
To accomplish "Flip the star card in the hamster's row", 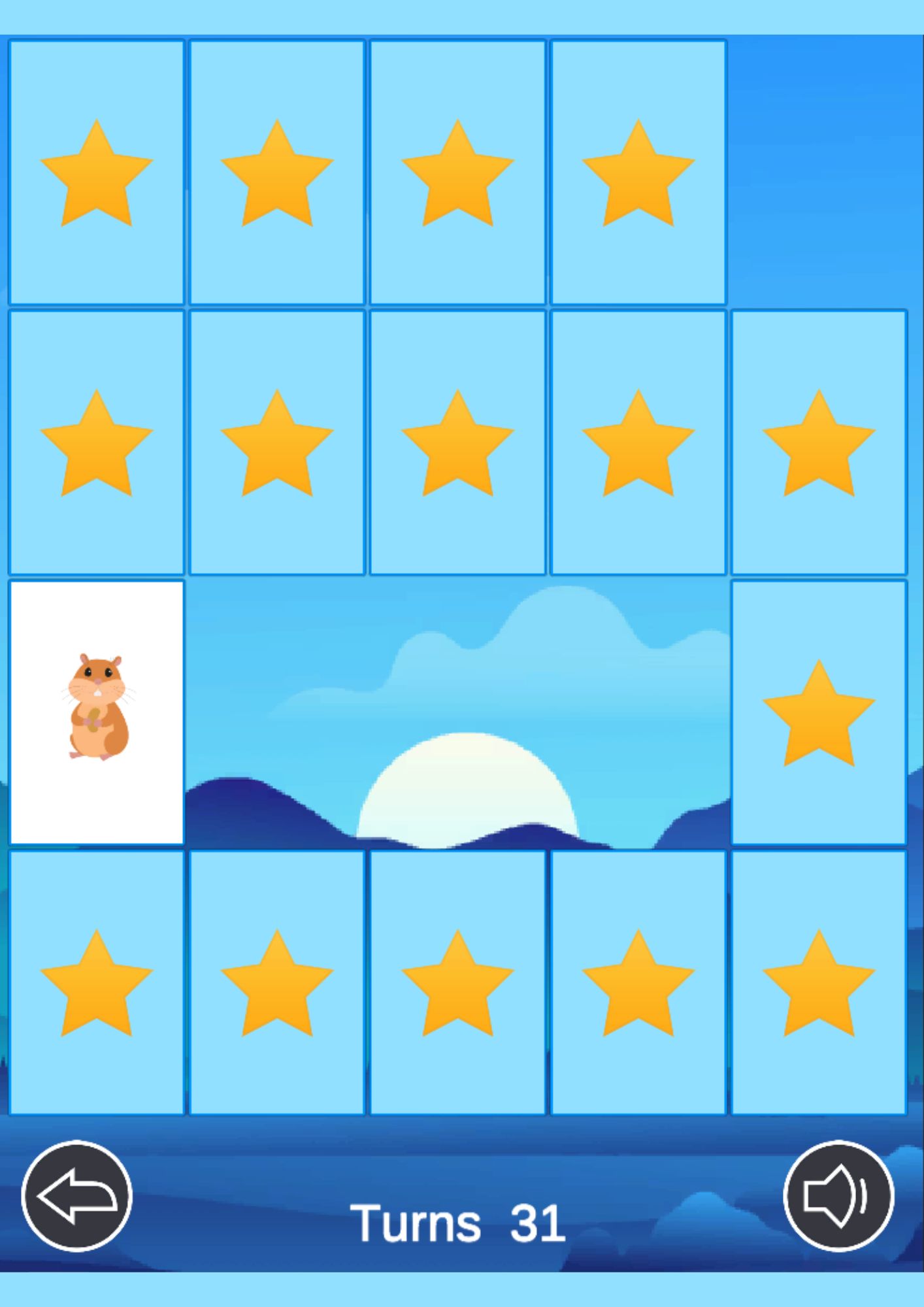I will pos(818,712).
